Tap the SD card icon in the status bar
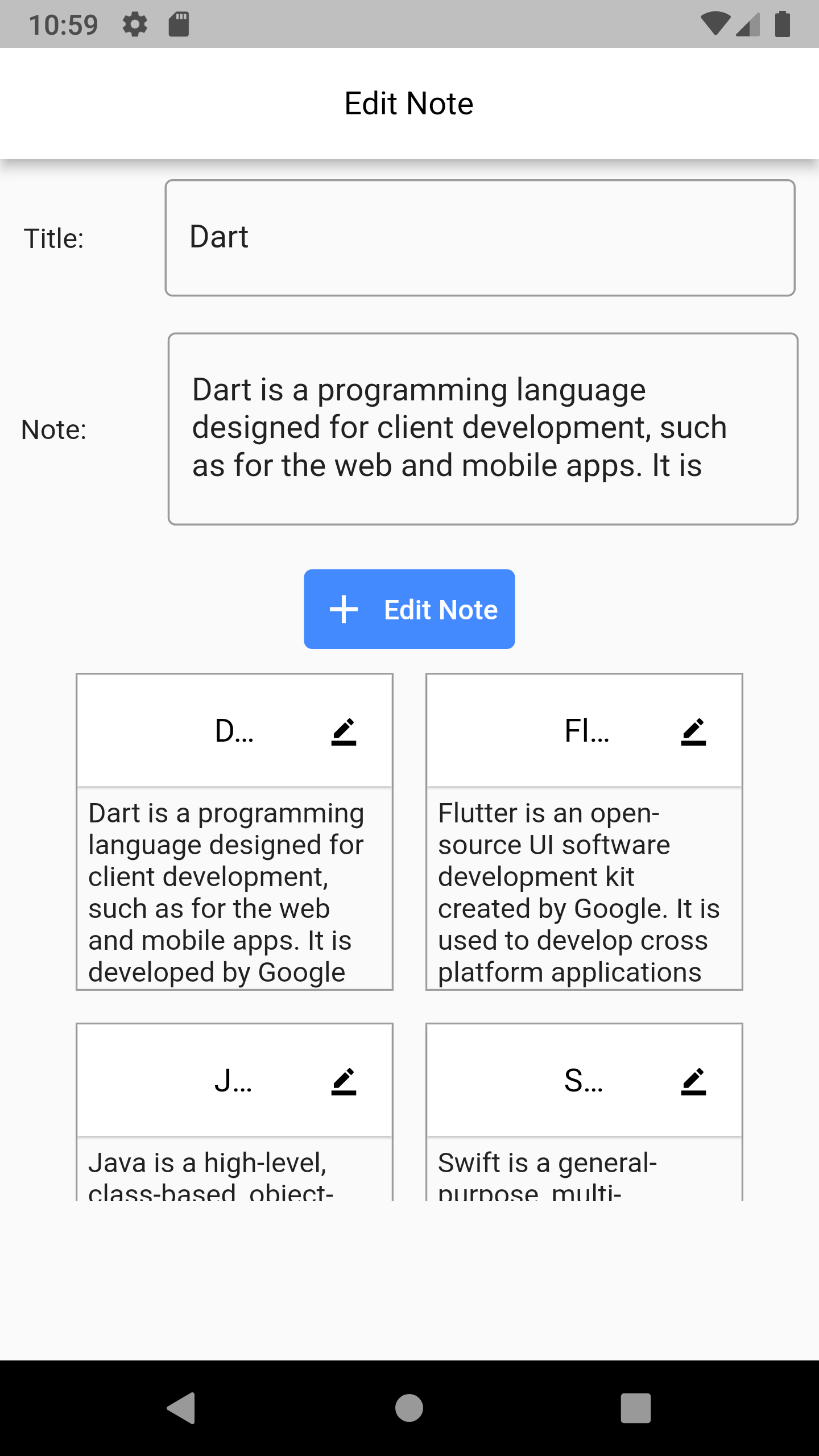 [x=178, y=24]
